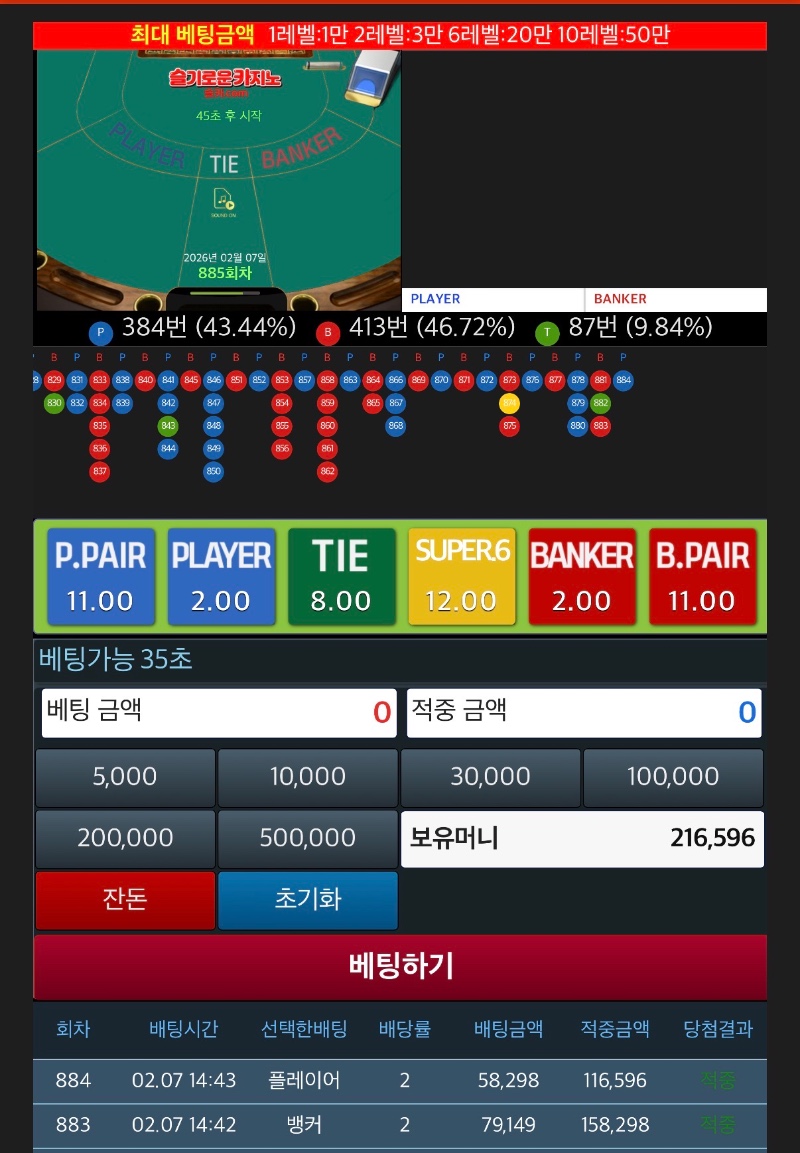Reset the bet with 초기화

click(x=308, y=899)
